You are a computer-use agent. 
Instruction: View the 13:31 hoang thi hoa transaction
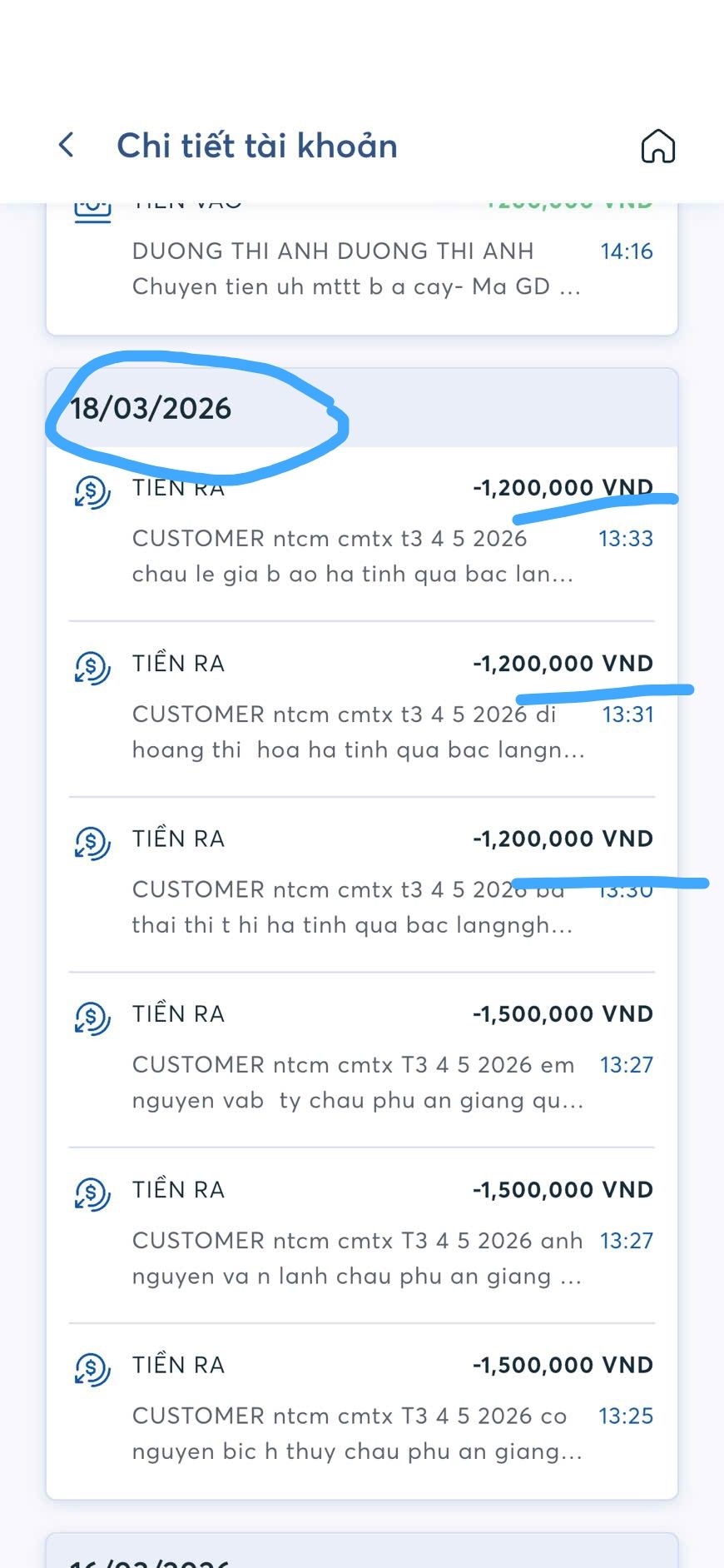click(x=361, y=708)
